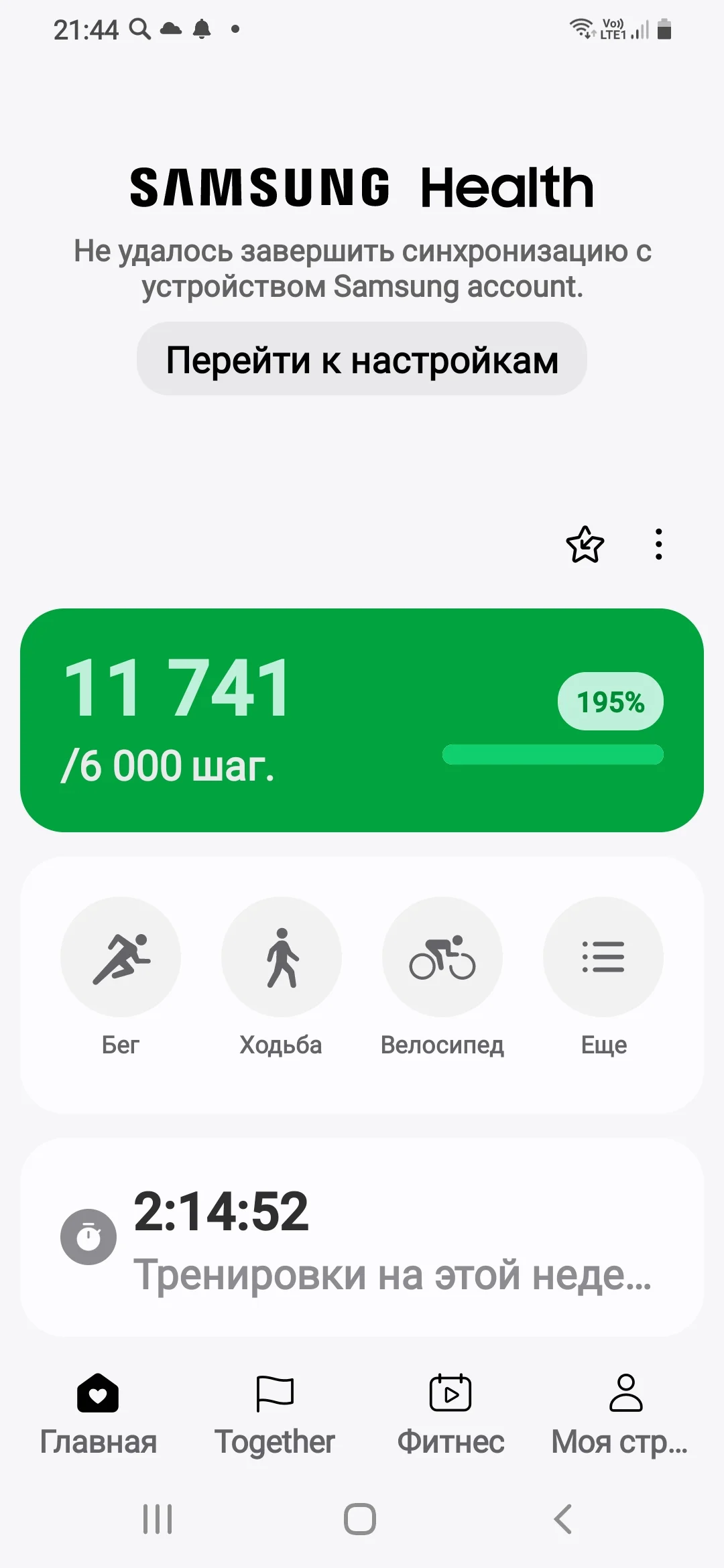
Task: Open the Велосипед (Cycling) workout icon
Action: click(442, 957)
